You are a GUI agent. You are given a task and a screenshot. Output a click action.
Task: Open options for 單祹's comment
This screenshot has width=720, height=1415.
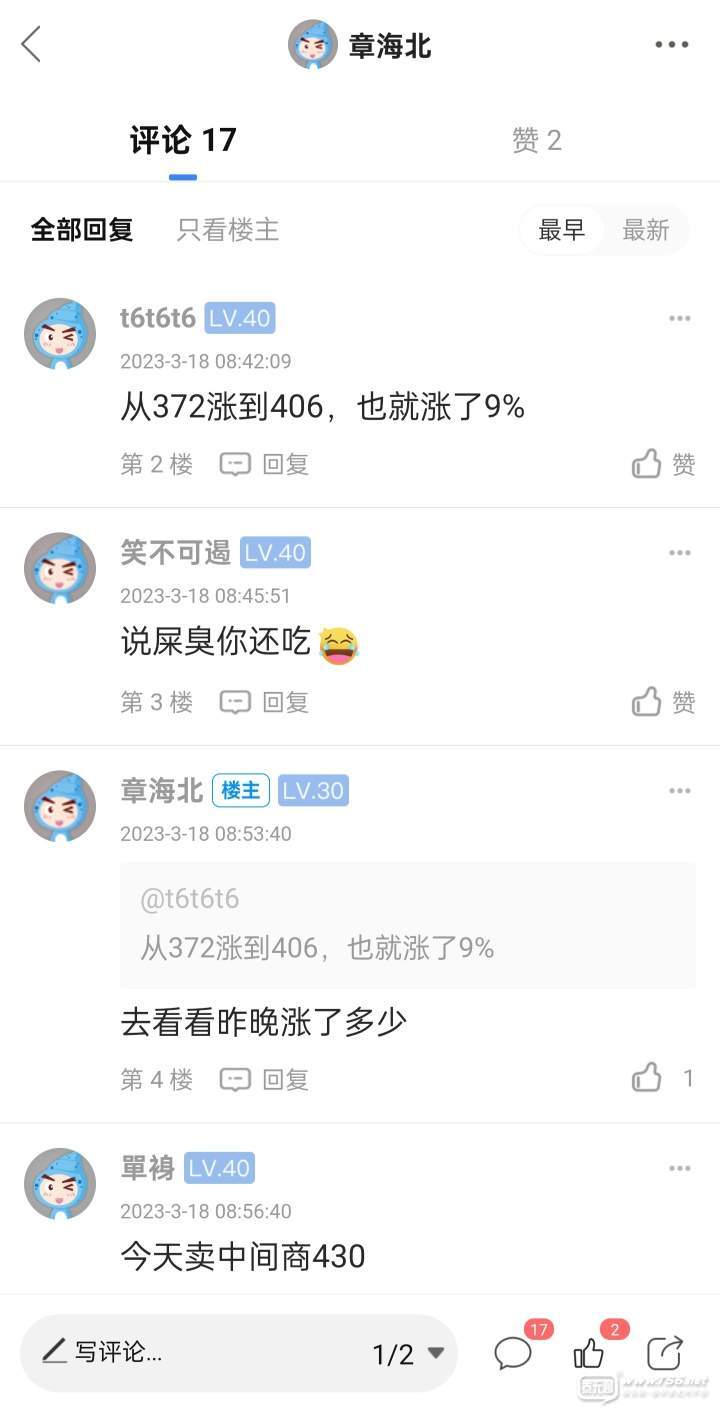(680, 1168)
